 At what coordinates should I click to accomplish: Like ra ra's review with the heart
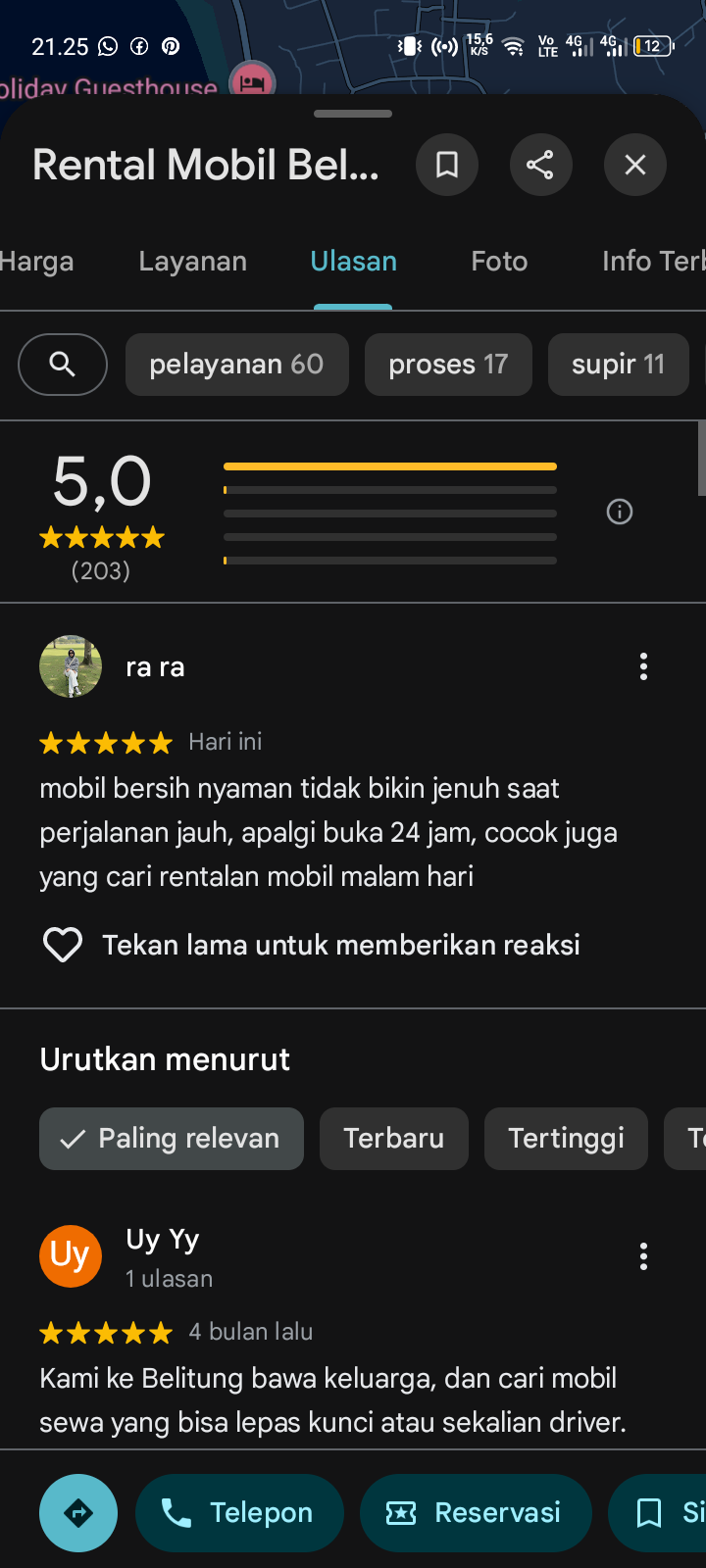point(63,945)
